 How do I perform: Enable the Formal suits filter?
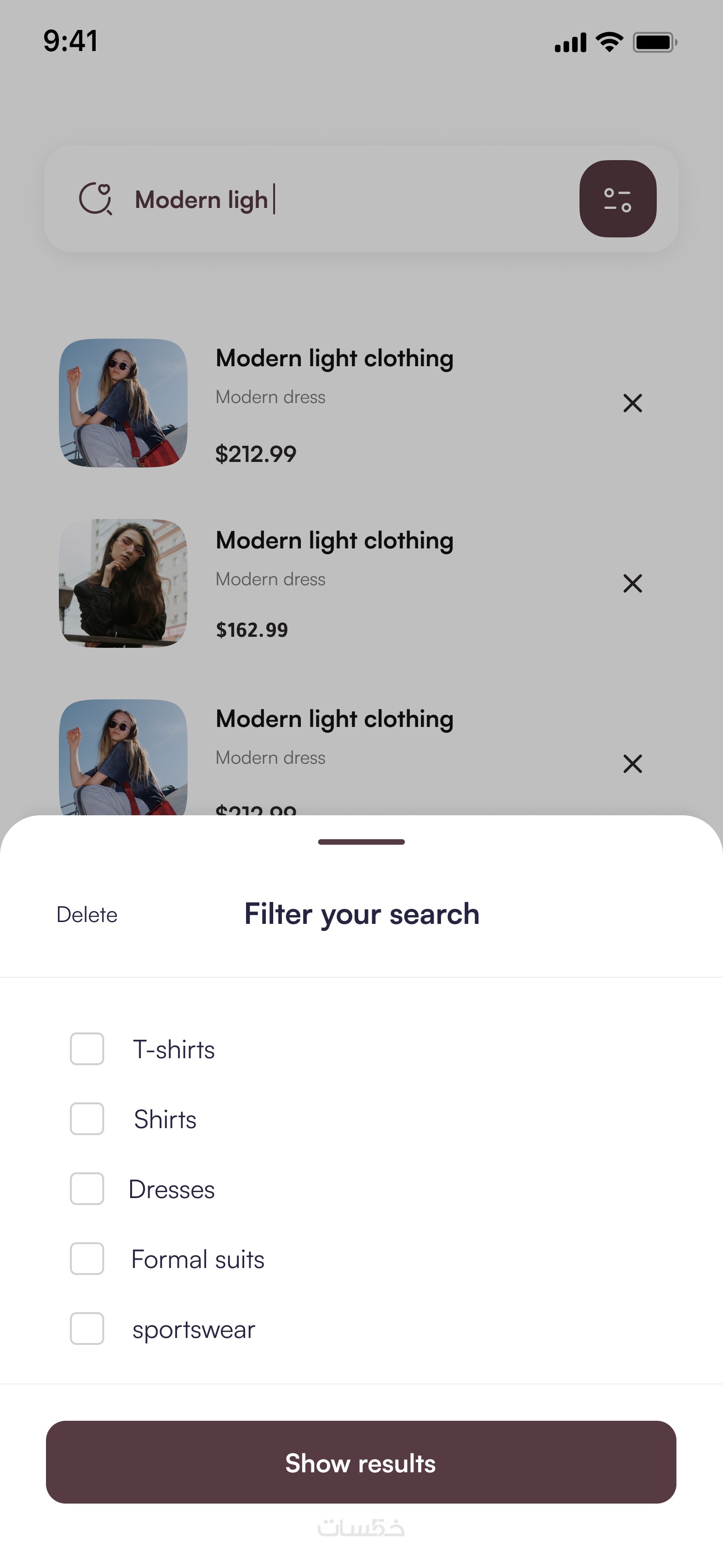pyautogui.click(x=87, y=1259)
